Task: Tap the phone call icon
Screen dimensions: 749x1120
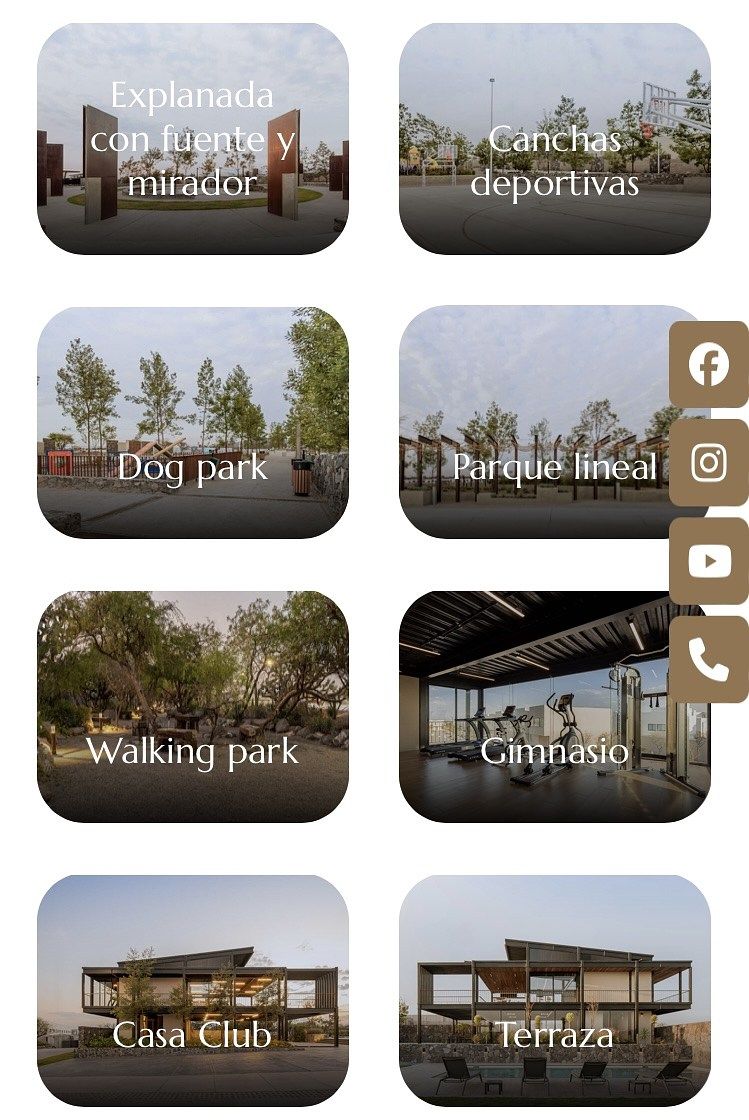Action: pos(709,660)
